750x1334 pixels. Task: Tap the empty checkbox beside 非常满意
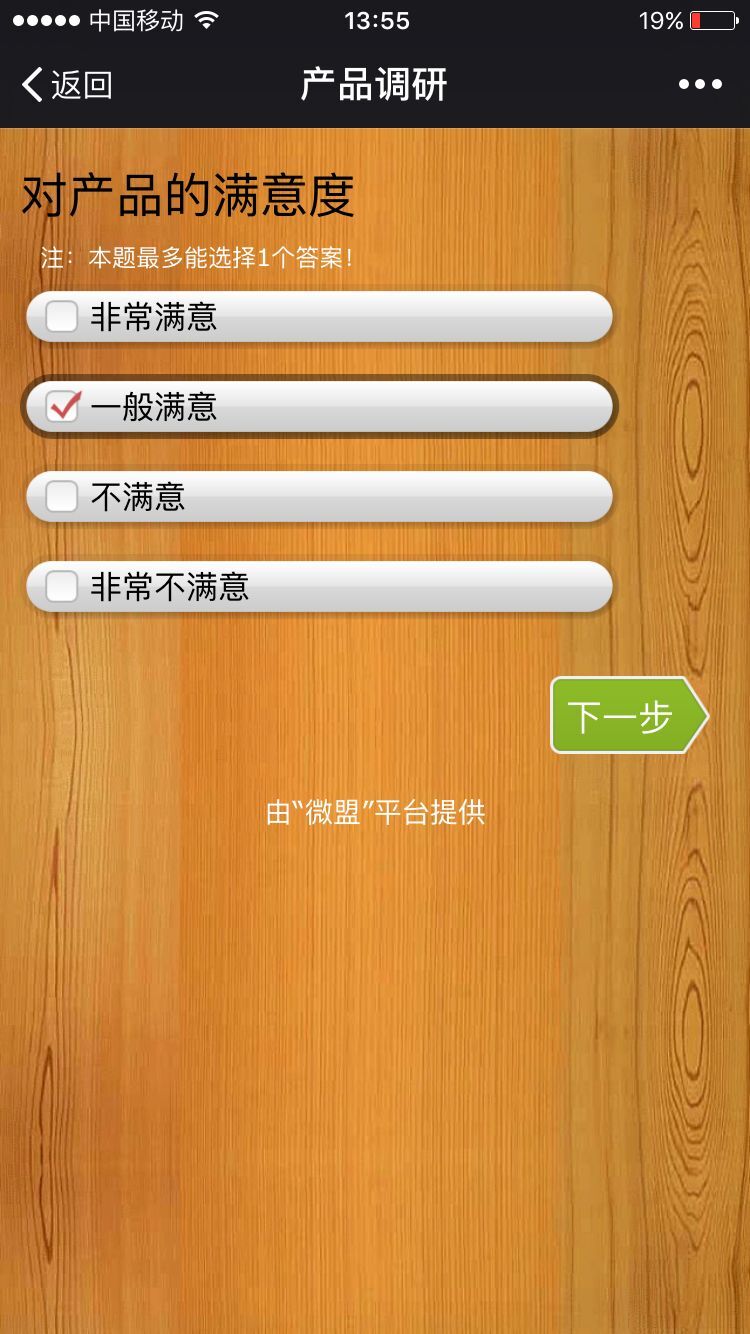click(x=61, y=316)
